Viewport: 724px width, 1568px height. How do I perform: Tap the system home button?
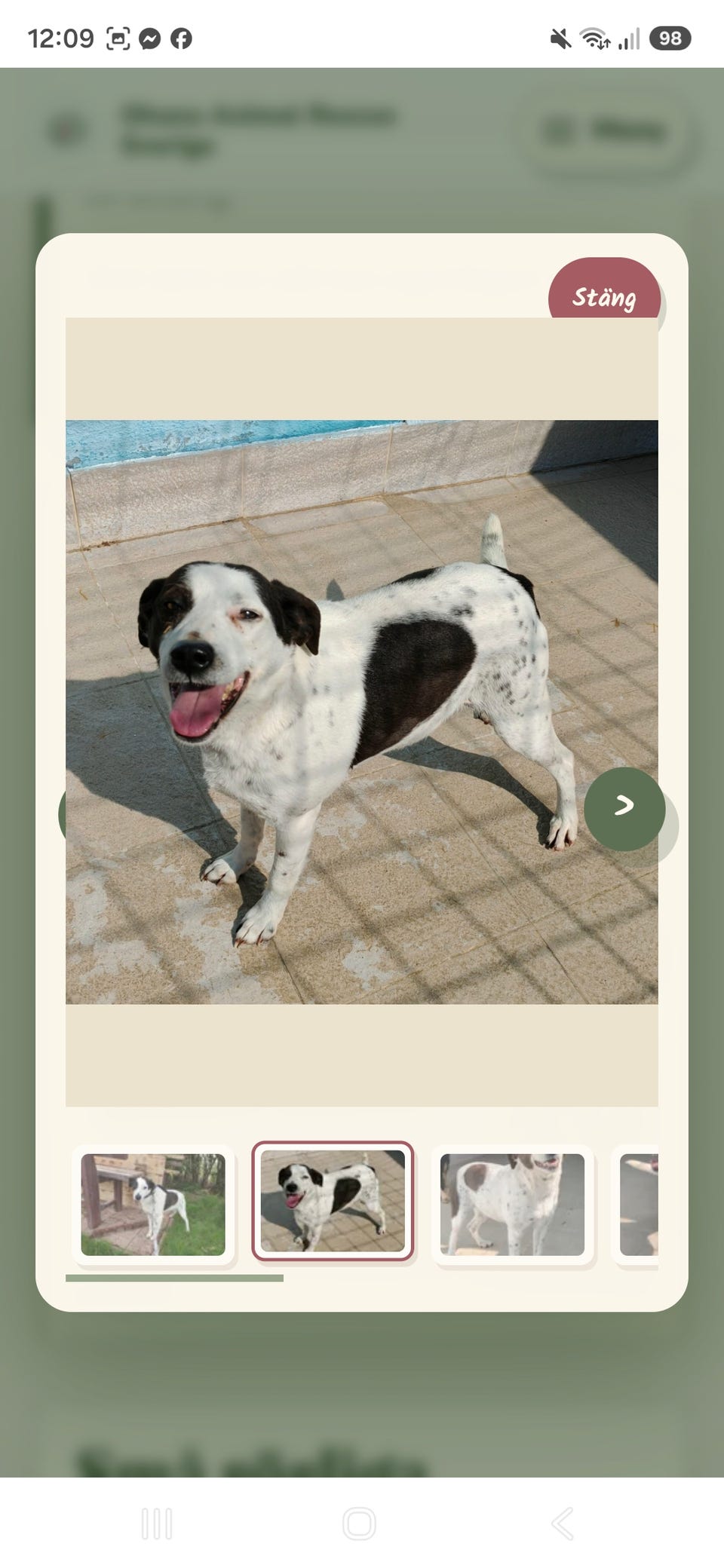(359, 1524)
